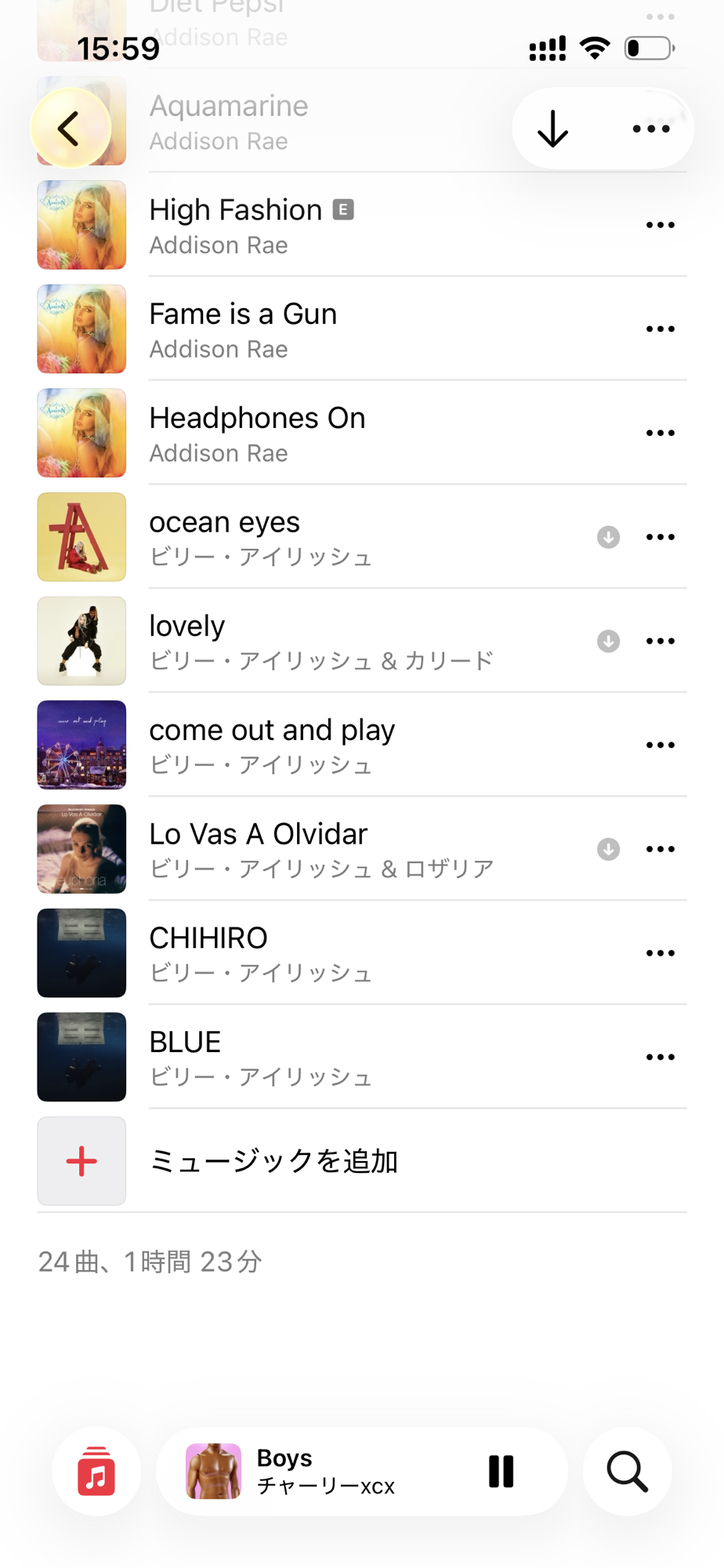This screenshot has height=1568, width=724.
Task: Download the song lovely
Action: point(608,641)
